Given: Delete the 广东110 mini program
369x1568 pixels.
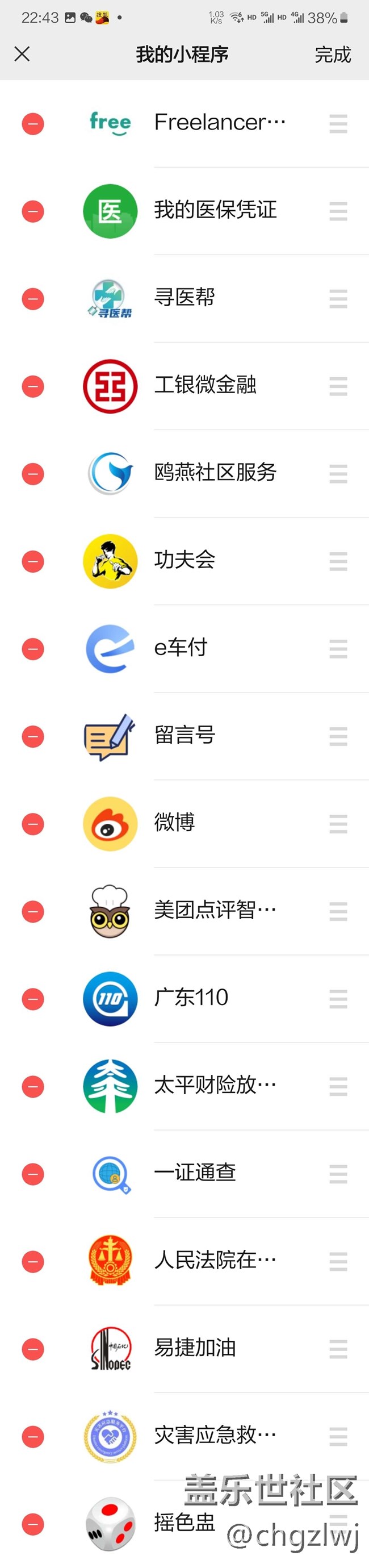Looking at the screenshot, I should [x=33, y=999].
